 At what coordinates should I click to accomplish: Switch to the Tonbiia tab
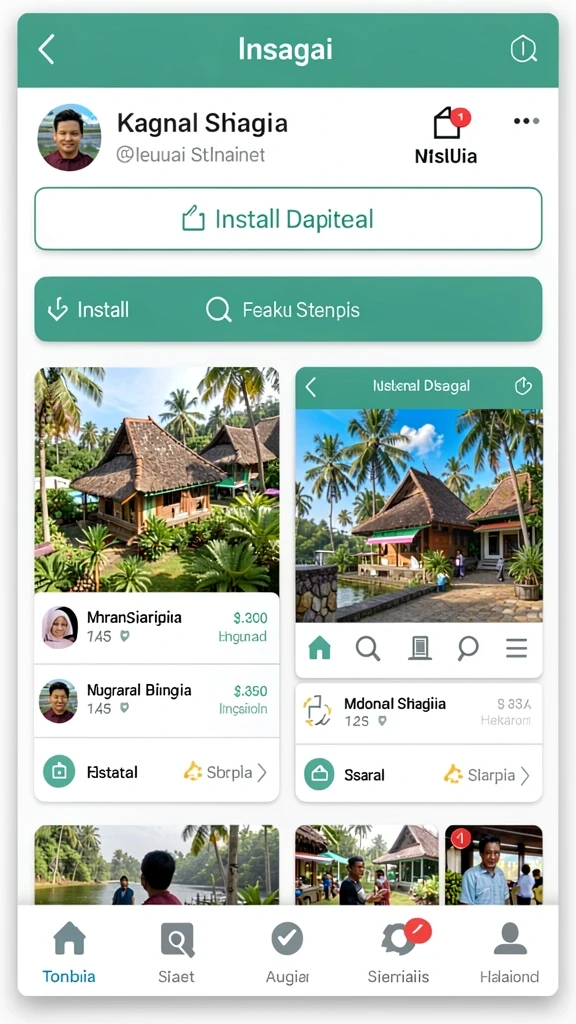pos(69,952)
